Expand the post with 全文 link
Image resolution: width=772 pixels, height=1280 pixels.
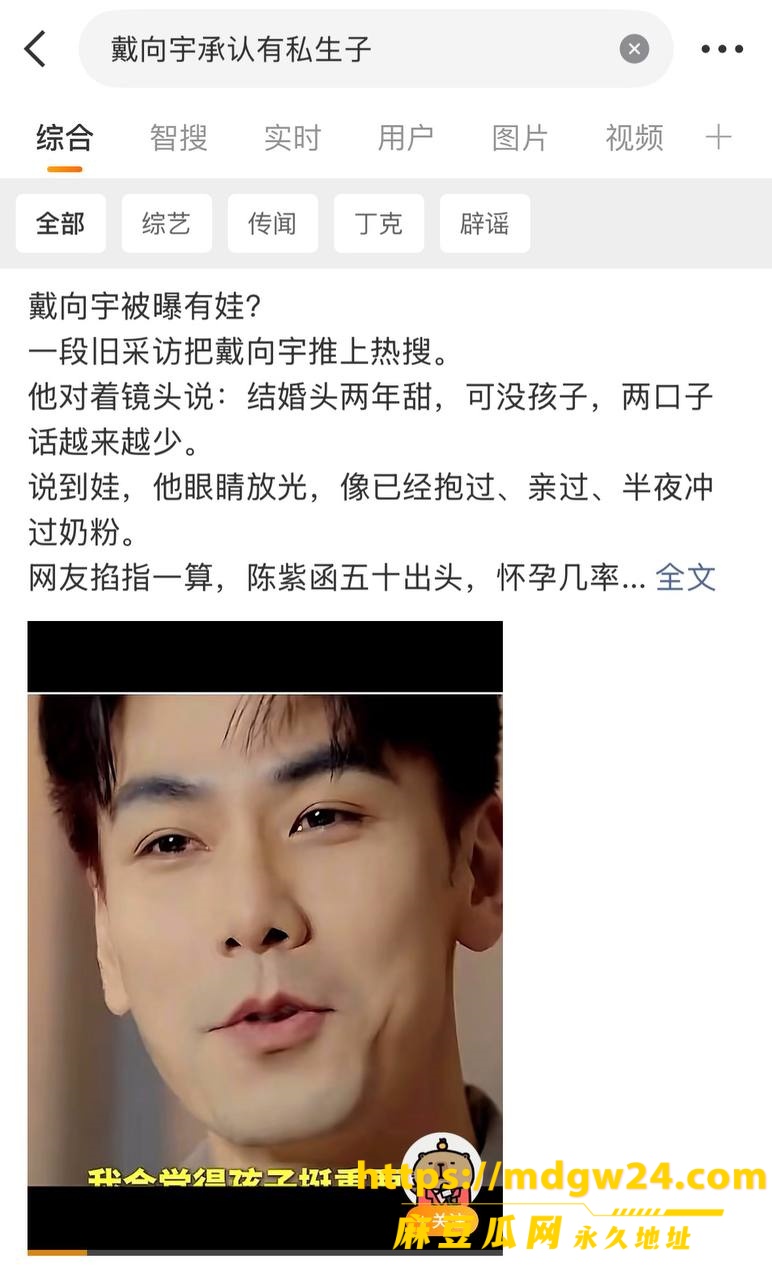click(686, 577)
